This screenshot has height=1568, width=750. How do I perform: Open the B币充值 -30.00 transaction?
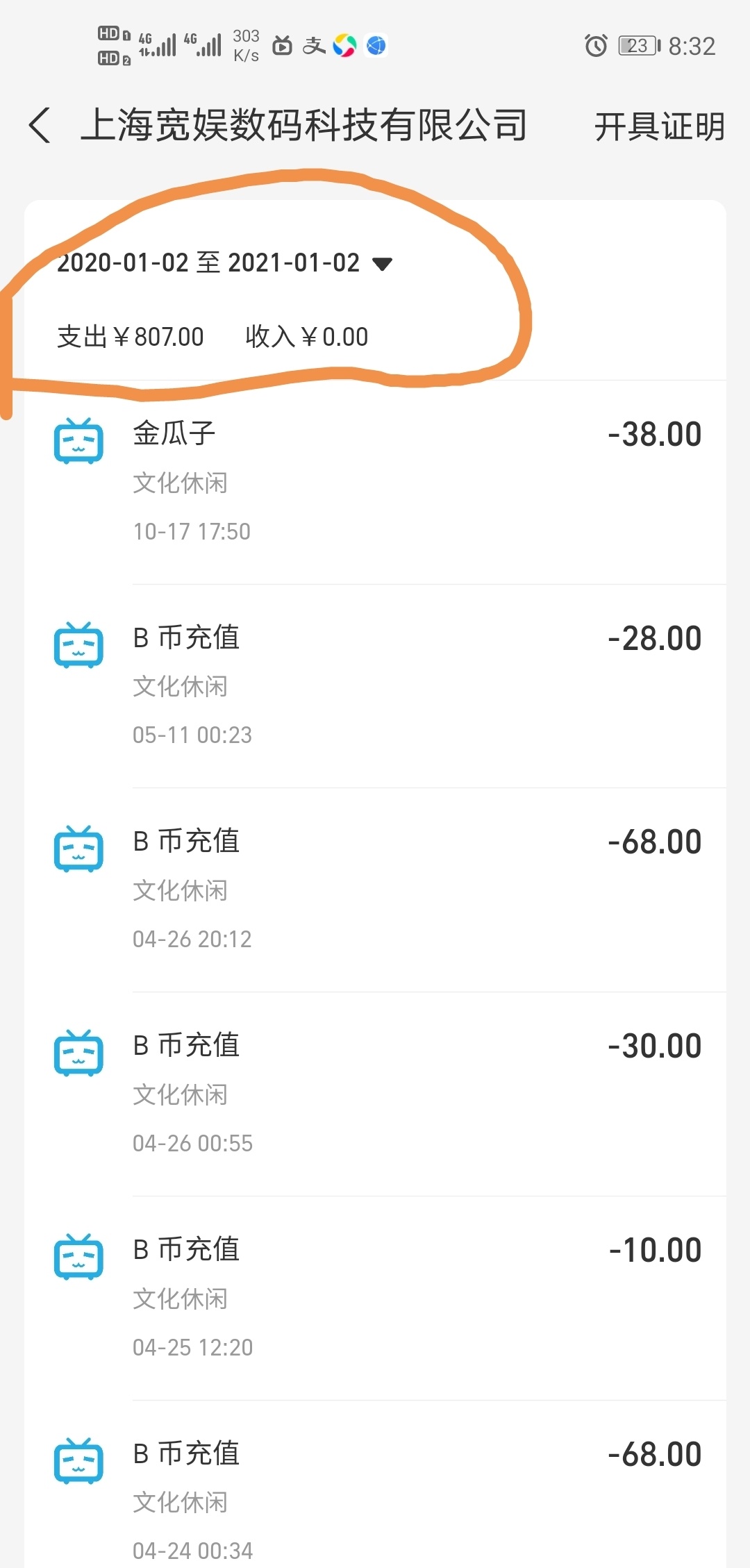[x=375, y=1094]
